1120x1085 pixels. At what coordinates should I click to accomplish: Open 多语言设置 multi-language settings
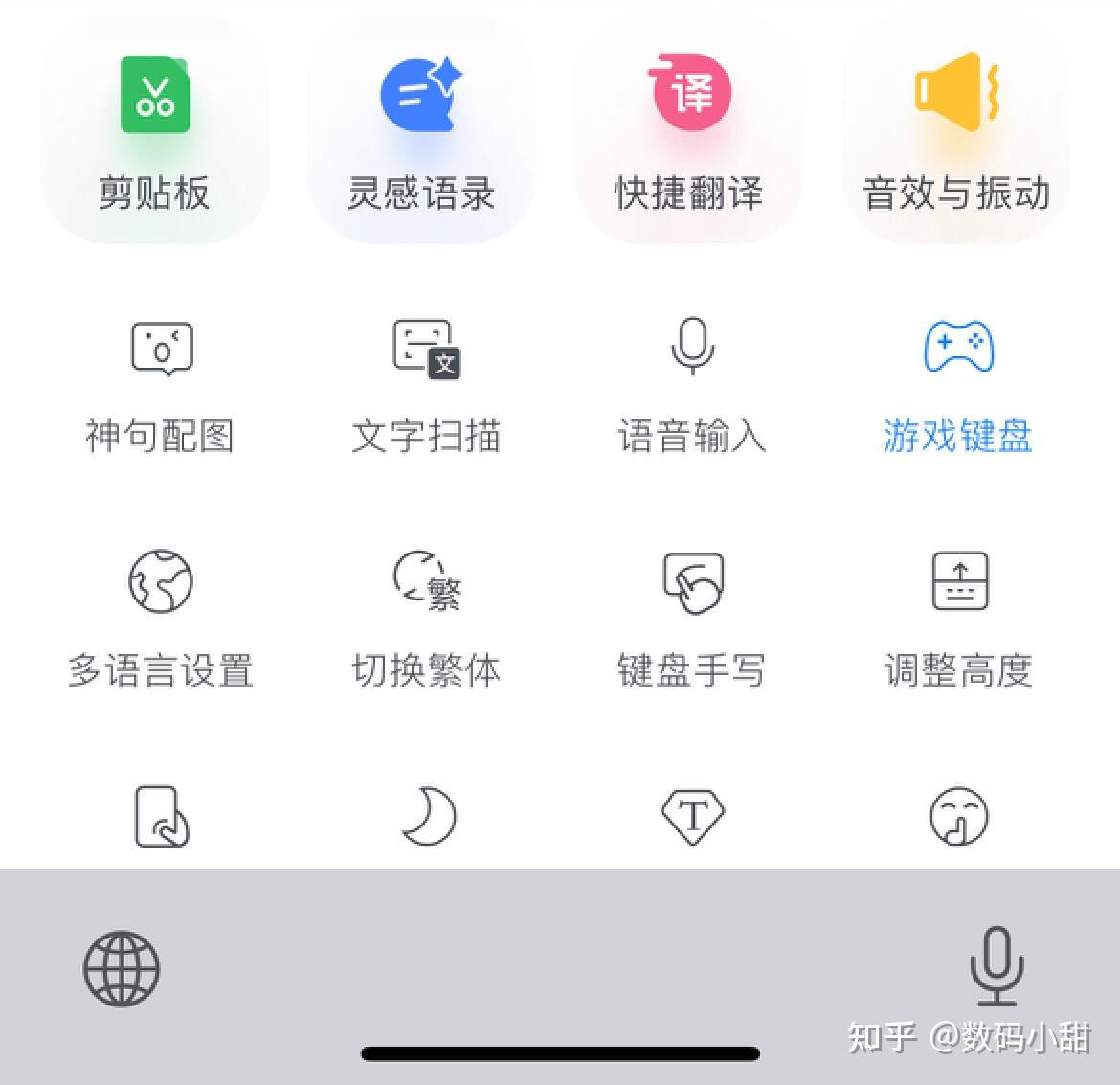(160, 620)
